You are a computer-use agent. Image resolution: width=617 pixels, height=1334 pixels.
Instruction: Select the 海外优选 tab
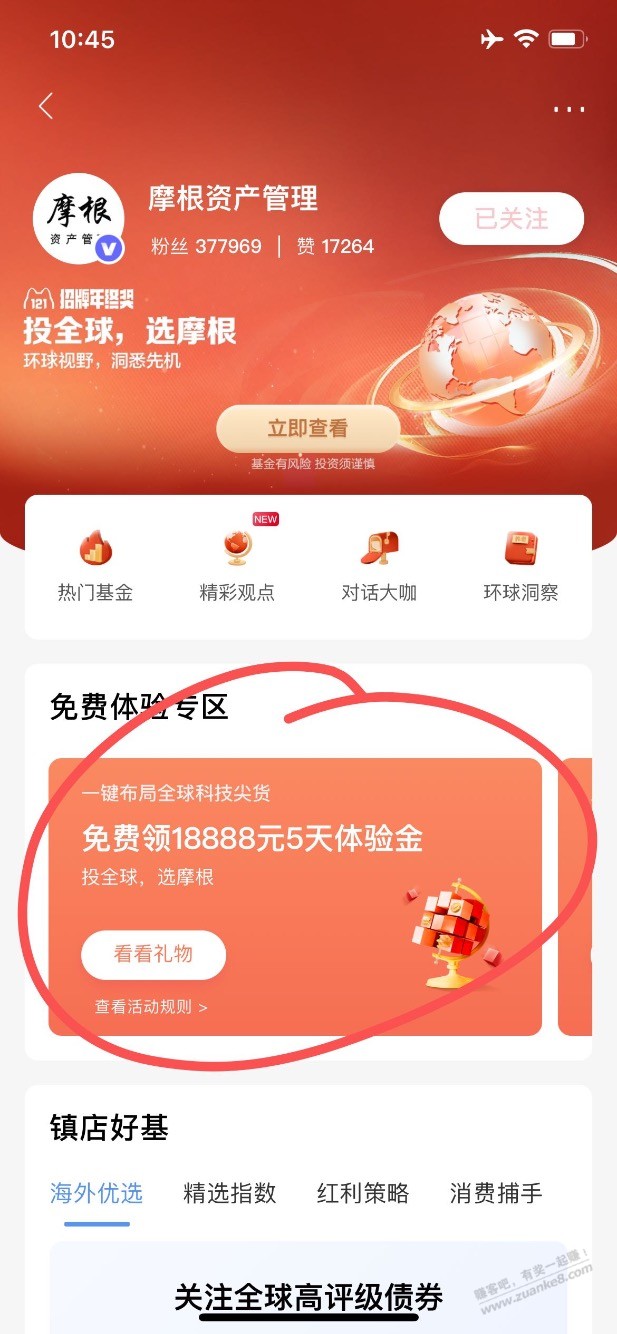tap(96, 1193)
